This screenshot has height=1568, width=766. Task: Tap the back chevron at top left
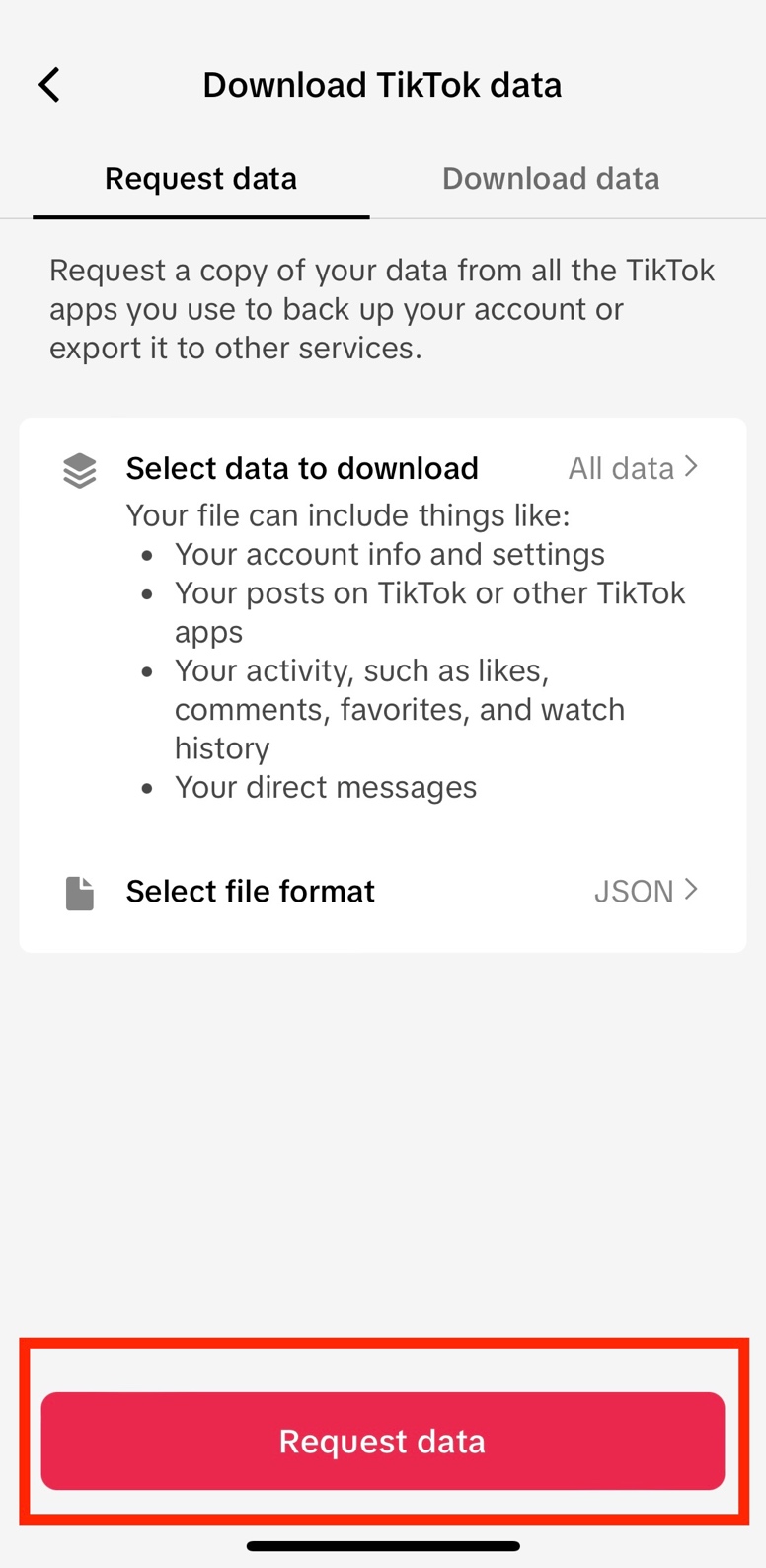(x=48, y=85)
